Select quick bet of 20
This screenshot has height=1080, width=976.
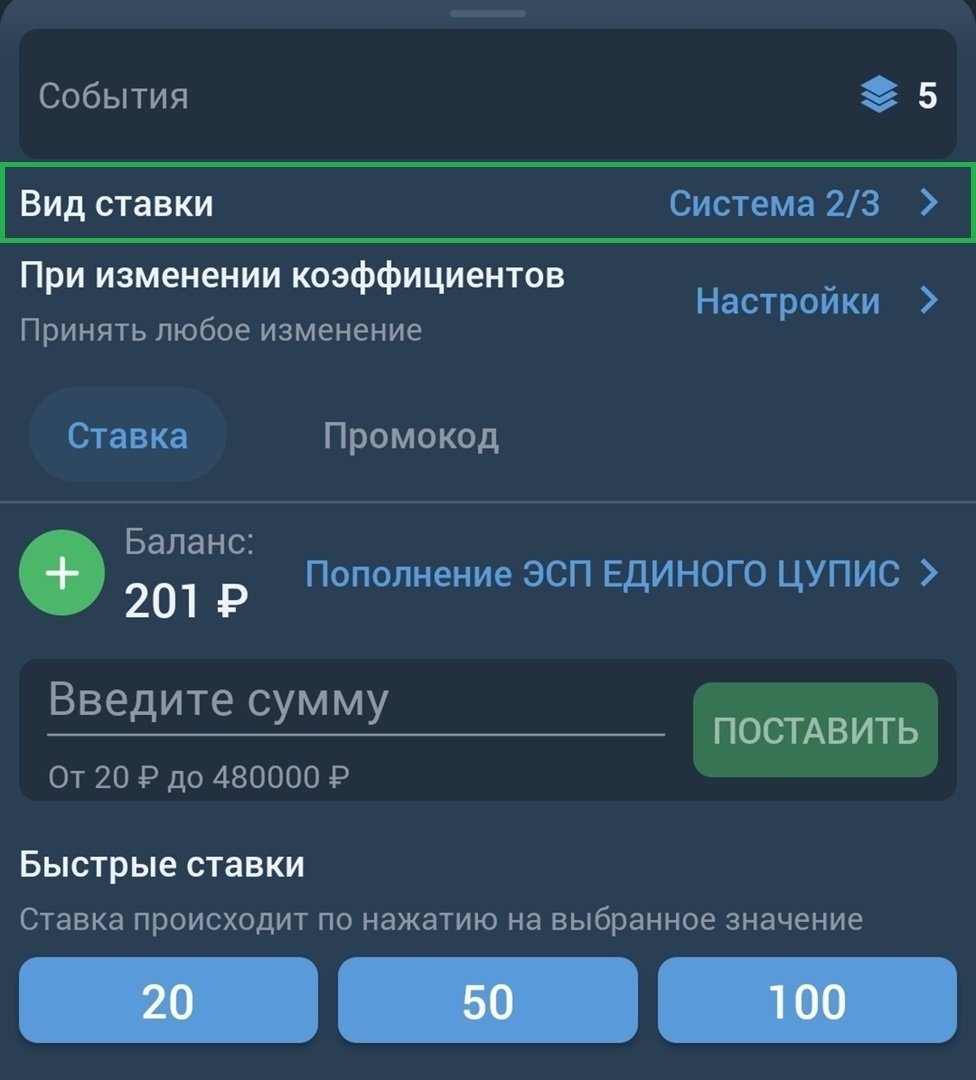[168, 1001]
